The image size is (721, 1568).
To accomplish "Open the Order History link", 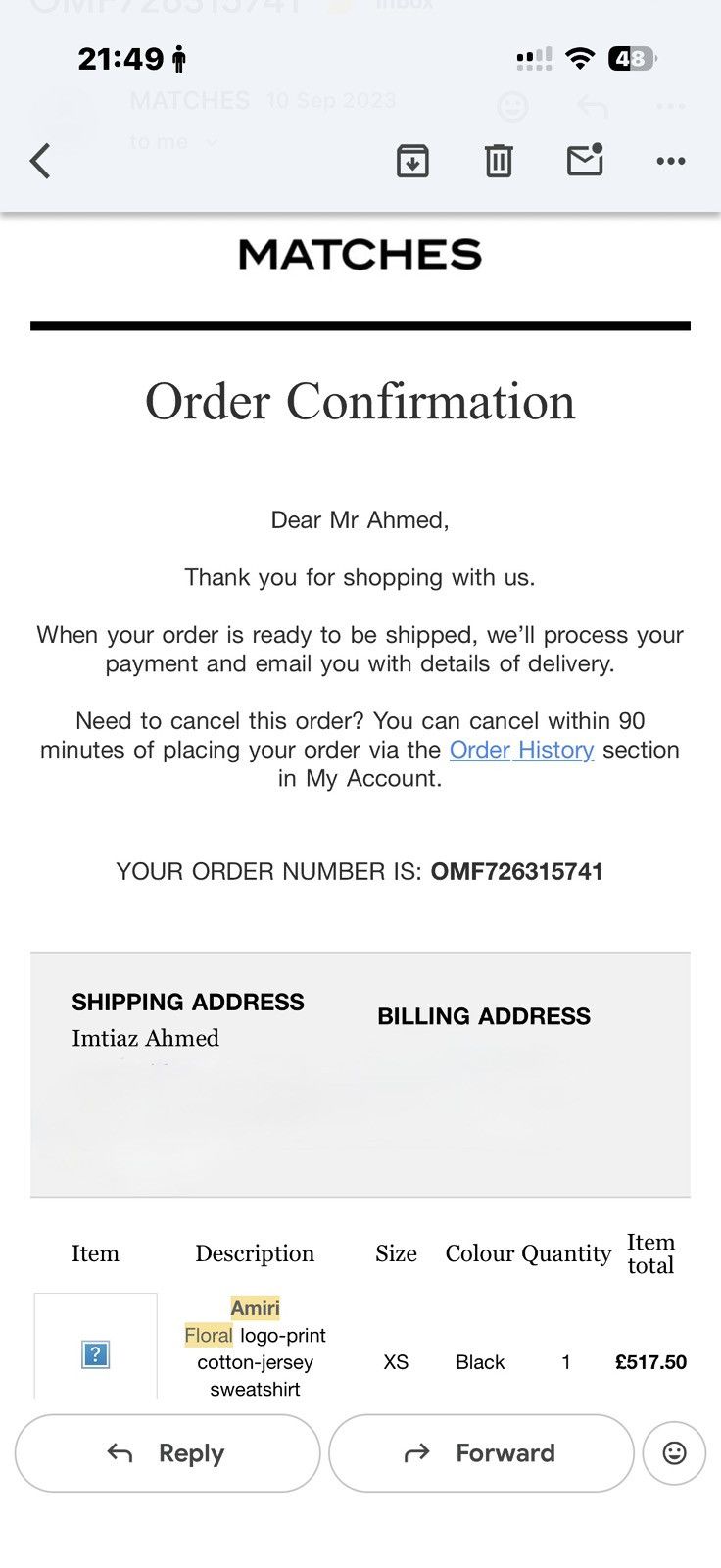I will tap(521, 750).
